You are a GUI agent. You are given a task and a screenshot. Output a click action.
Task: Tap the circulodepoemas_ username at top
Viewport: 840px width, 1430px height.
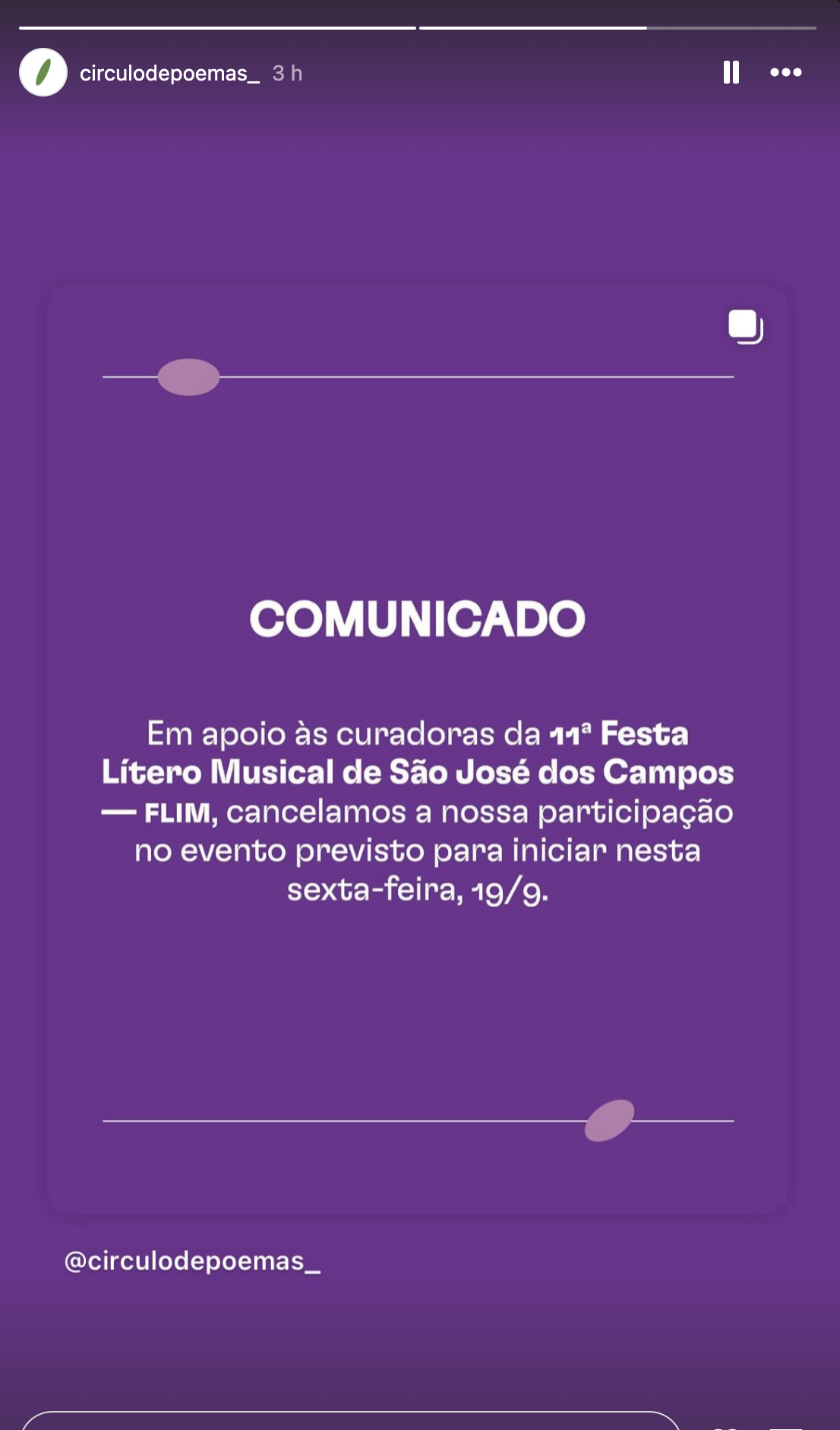[x=169, y=73]
